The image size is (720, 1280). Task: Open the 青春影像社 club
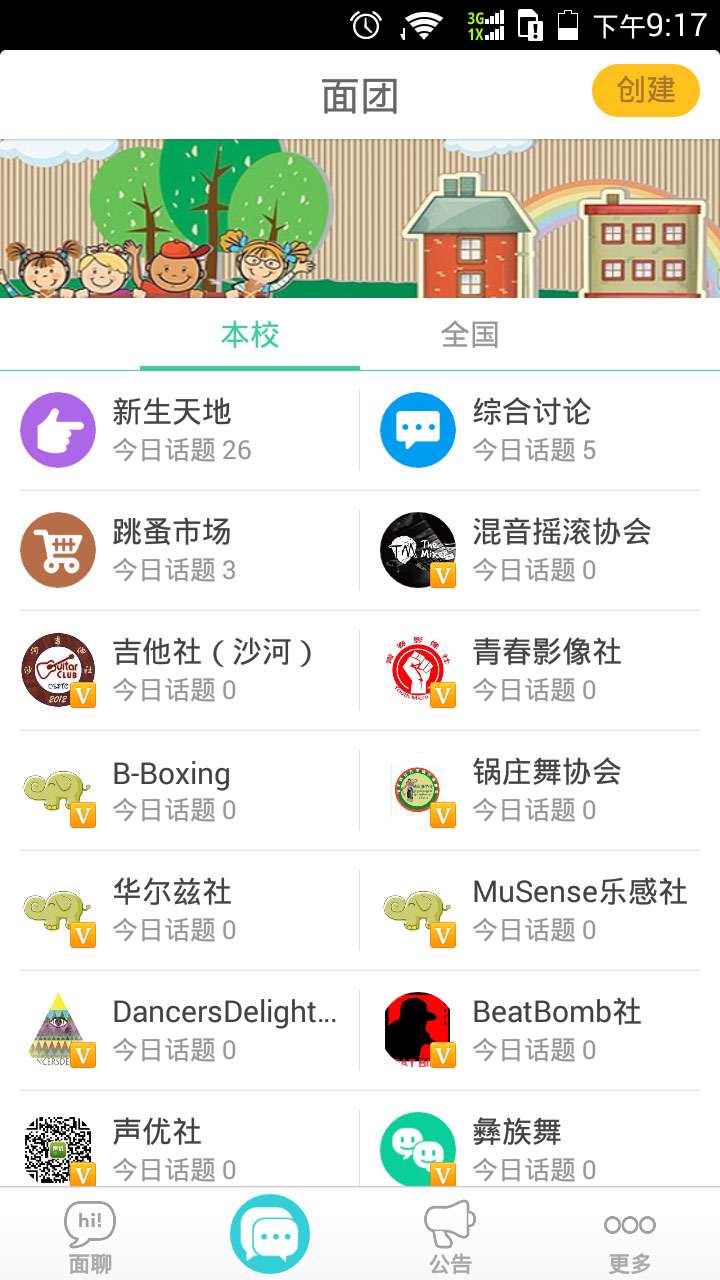point(540,670)
